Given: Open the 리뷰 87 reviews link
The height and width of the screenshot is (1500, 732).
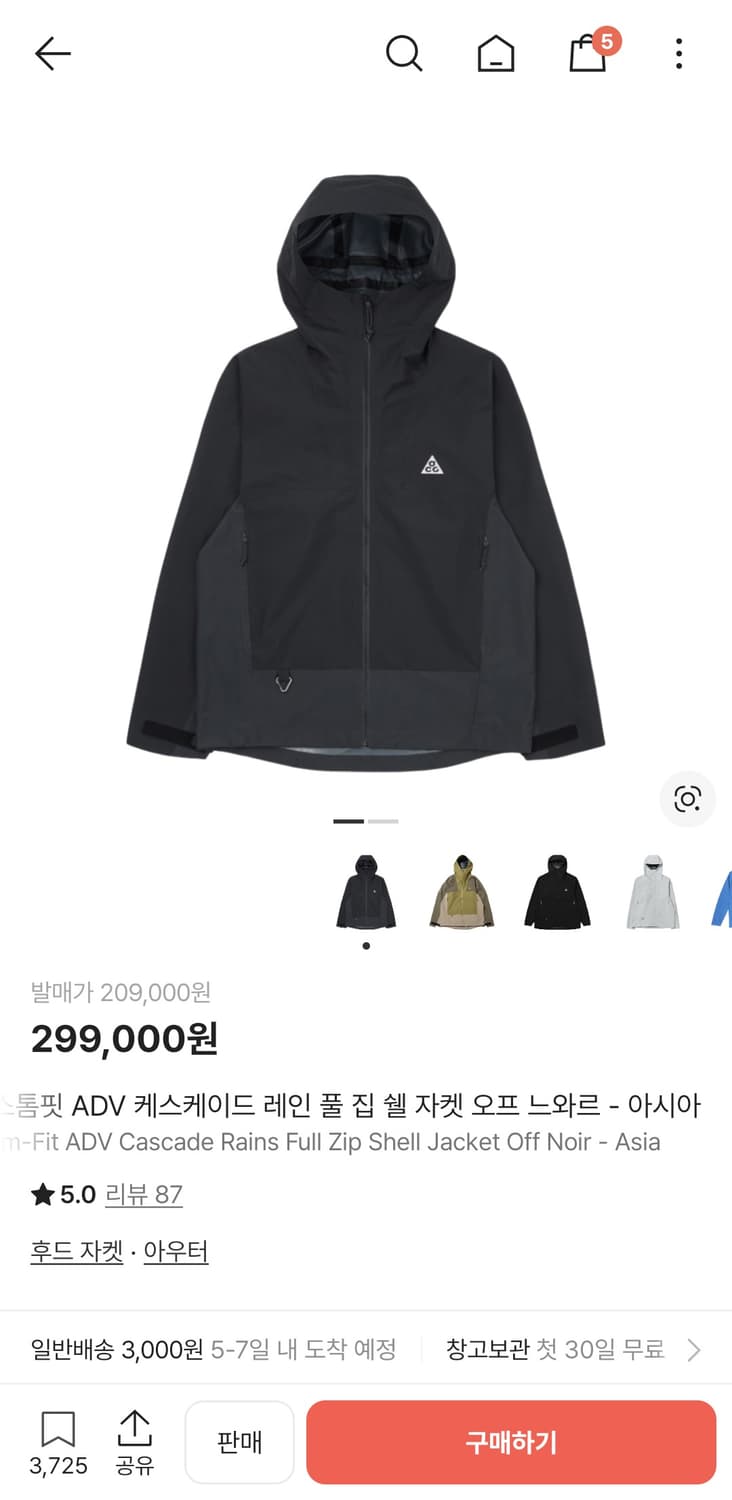Looking at the screenshot, I should (144, 1194).
